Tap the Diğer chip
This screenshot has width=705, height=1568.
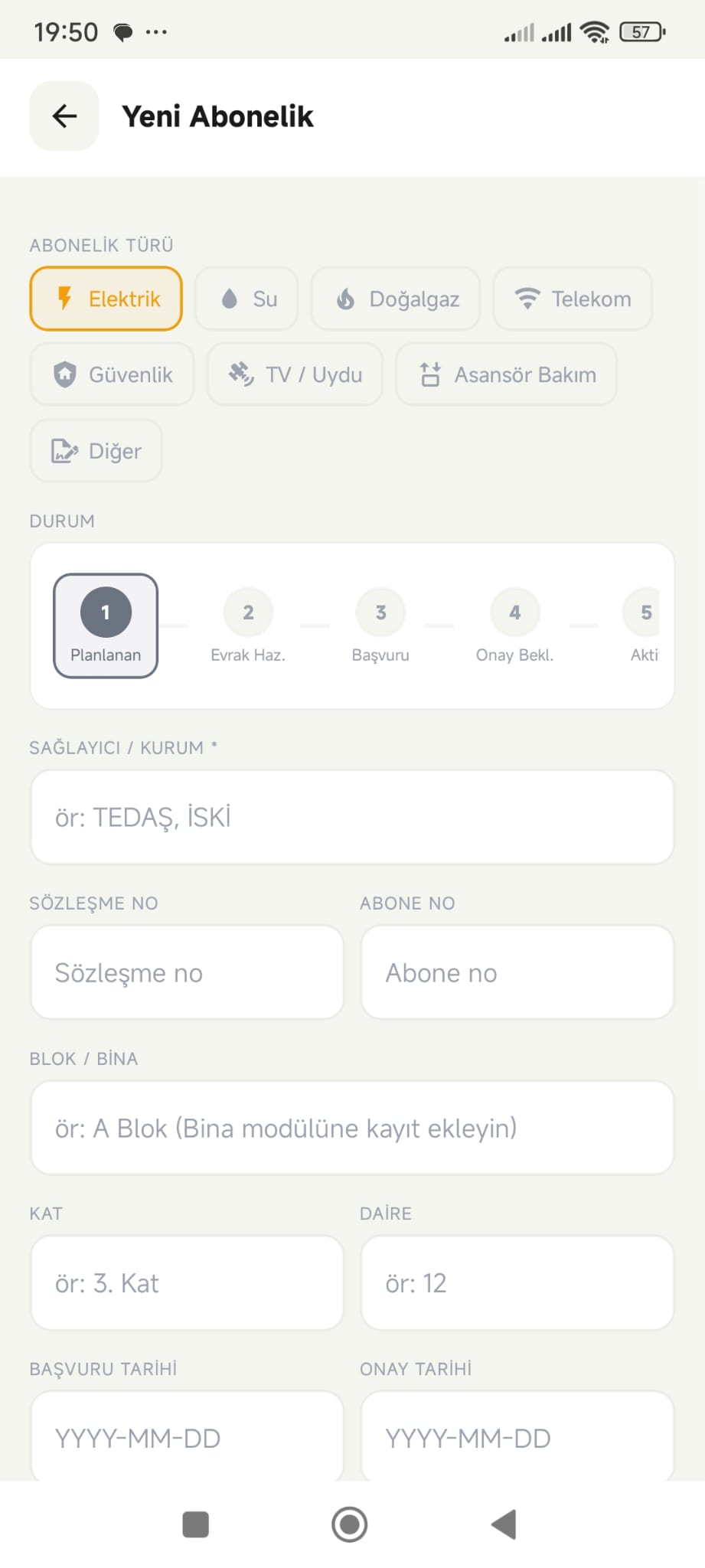click(x=96, y=451)
